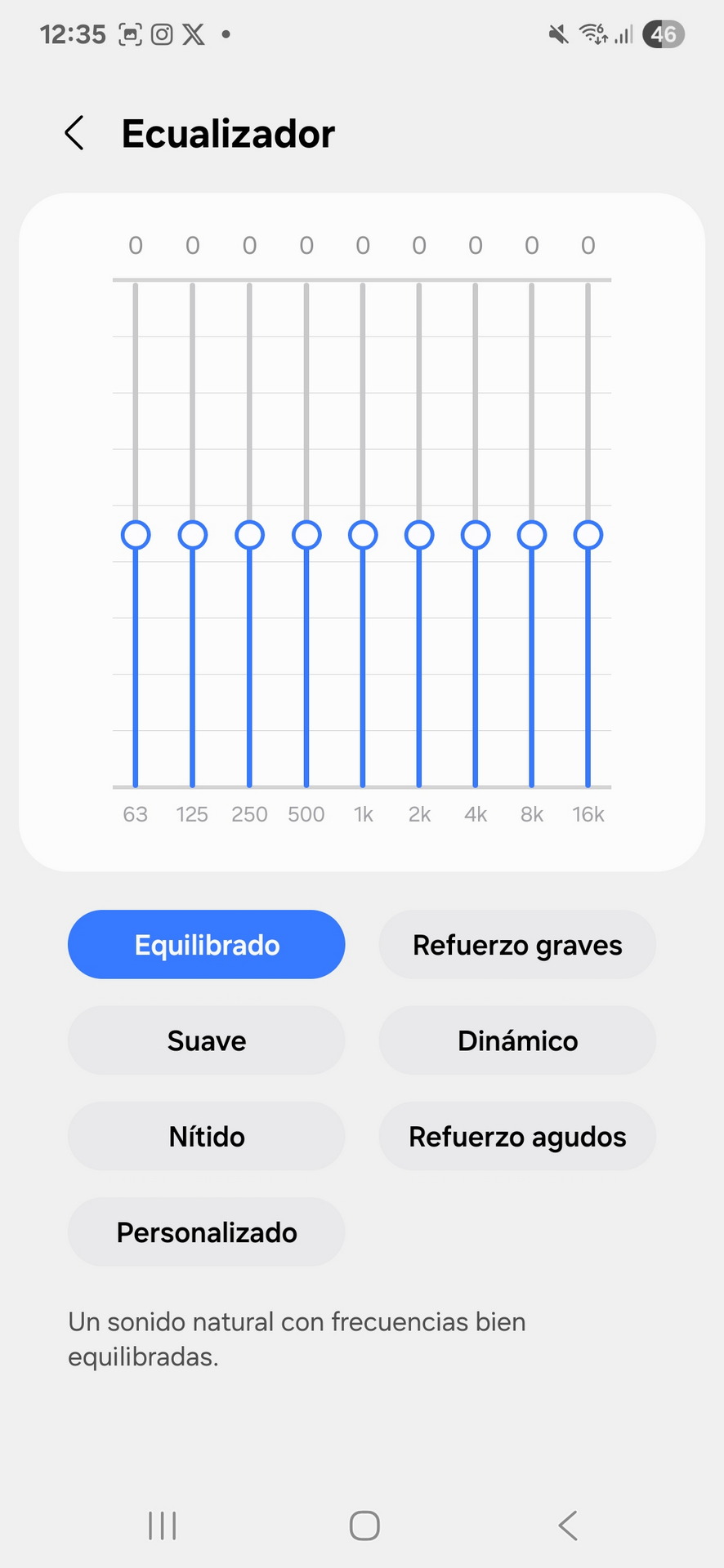This screenshot has width=724, height=1568.
Task: Tap the 500 Hz slider handle
Action: coord(306,535)
